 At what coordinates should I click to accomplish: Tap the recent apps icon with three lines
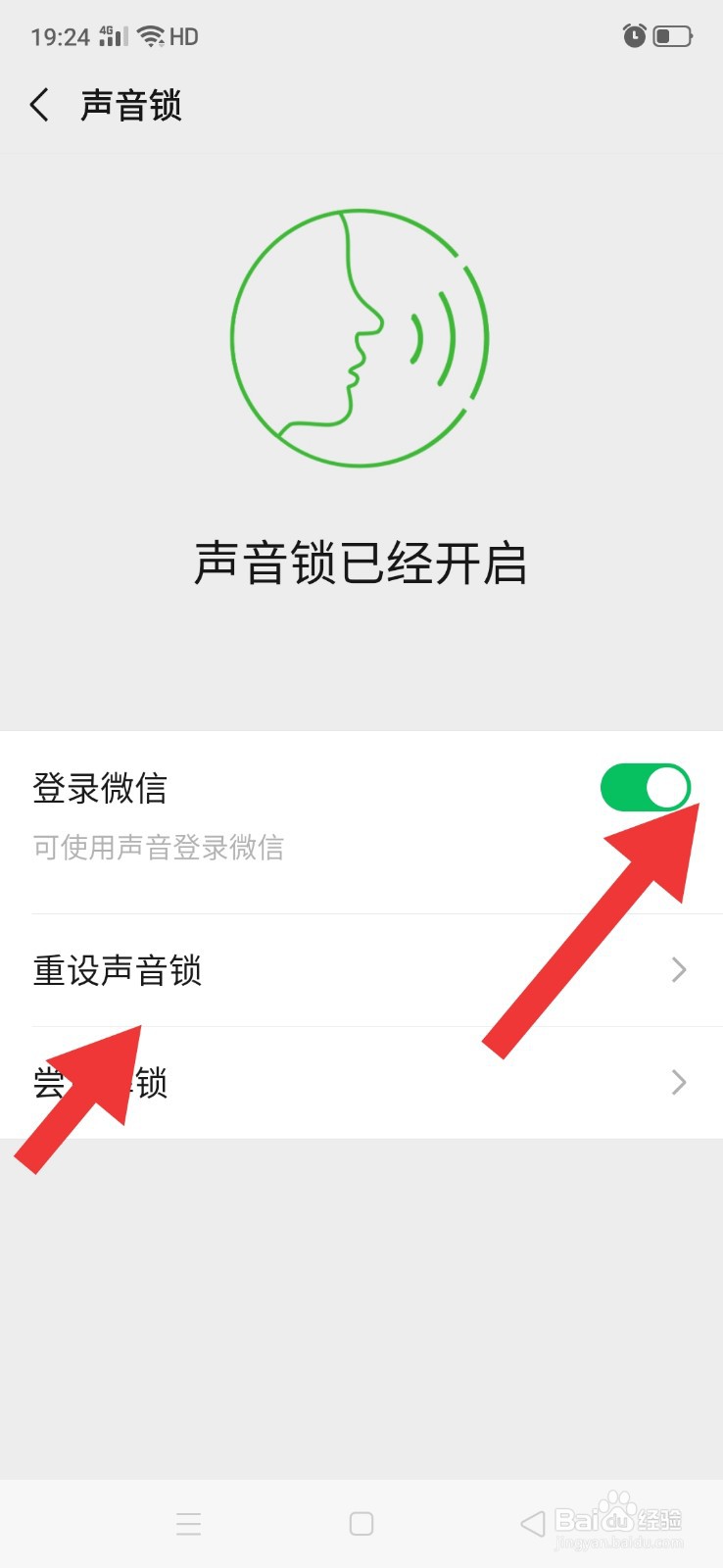[x=188, y=1523]
